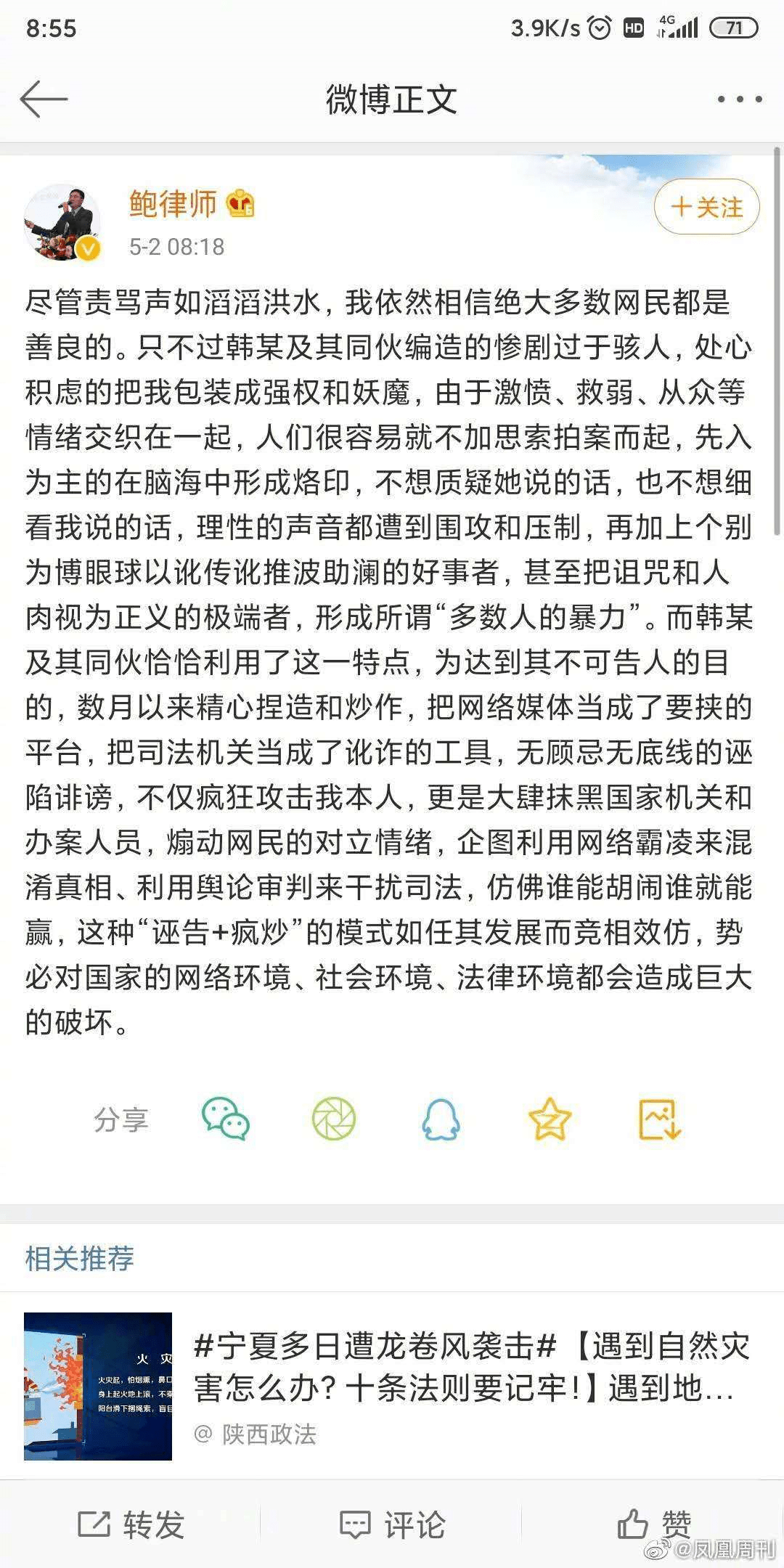Share the post to WeChat
This screenshot has width=784, height=1568.
click(x=225, y=1119)
